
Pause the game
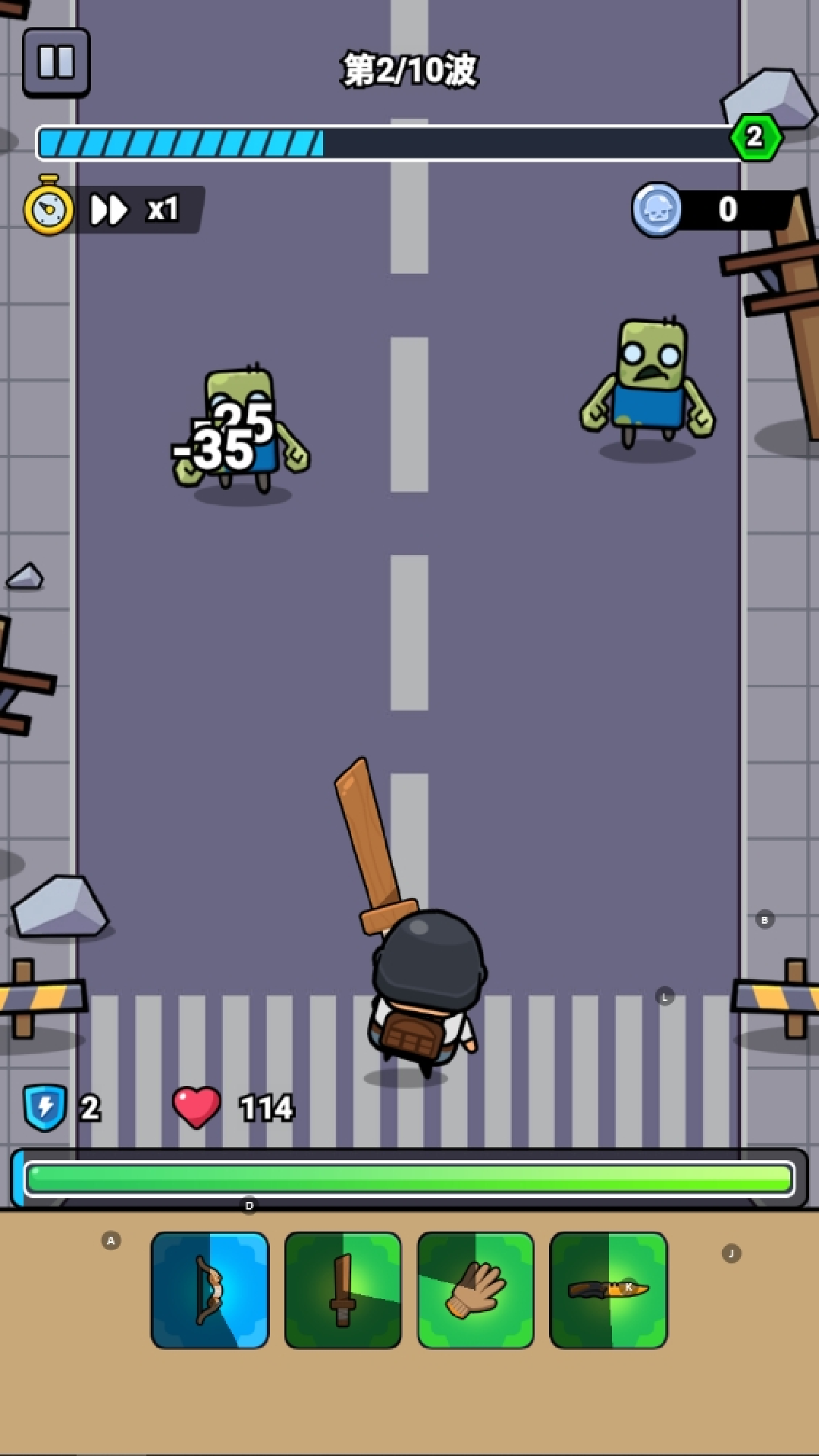tap(56, 63)
